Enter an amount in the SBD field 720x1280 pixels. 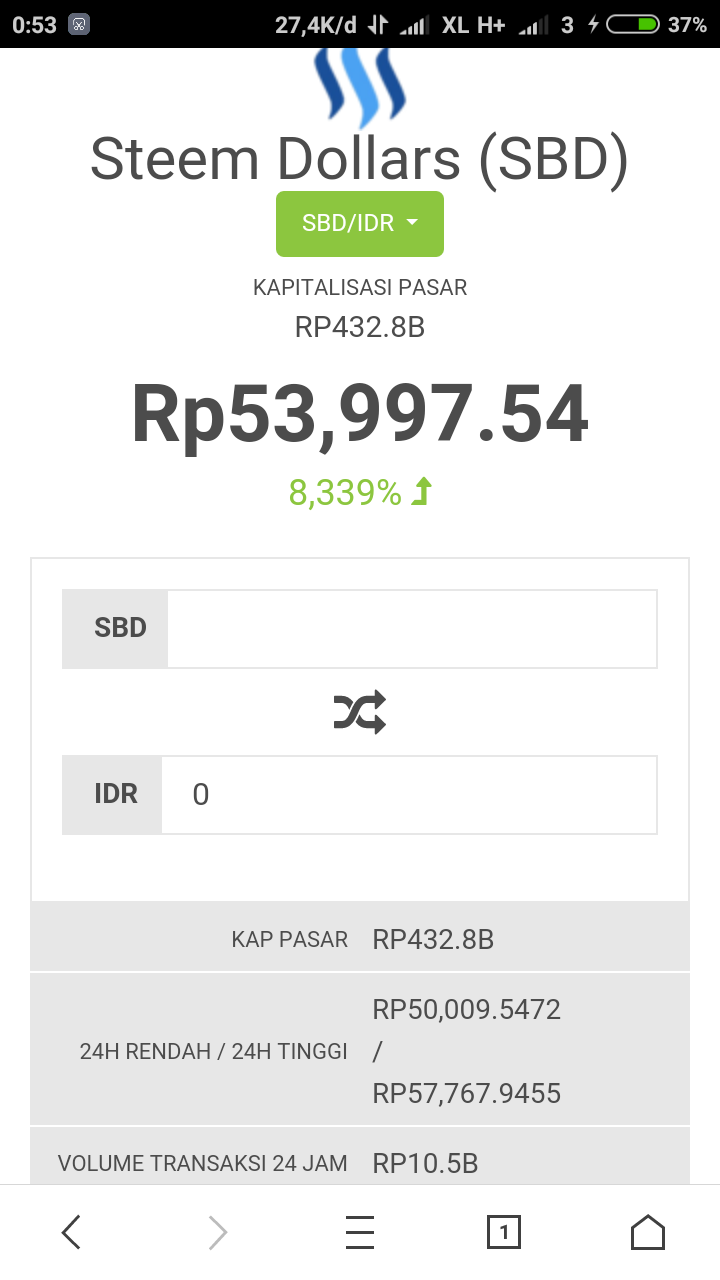coord(411,629)
